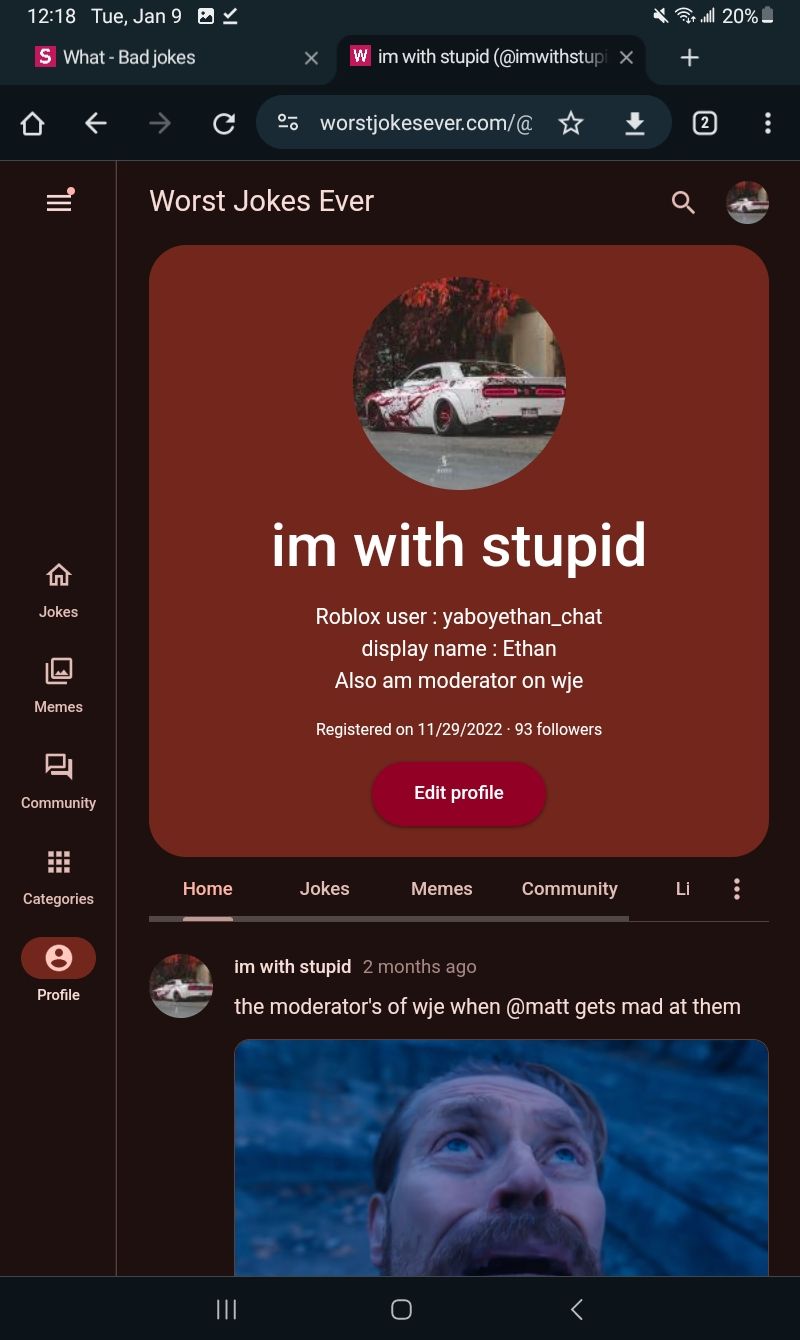
Task: Tap the system back button
Action: 576,1309
